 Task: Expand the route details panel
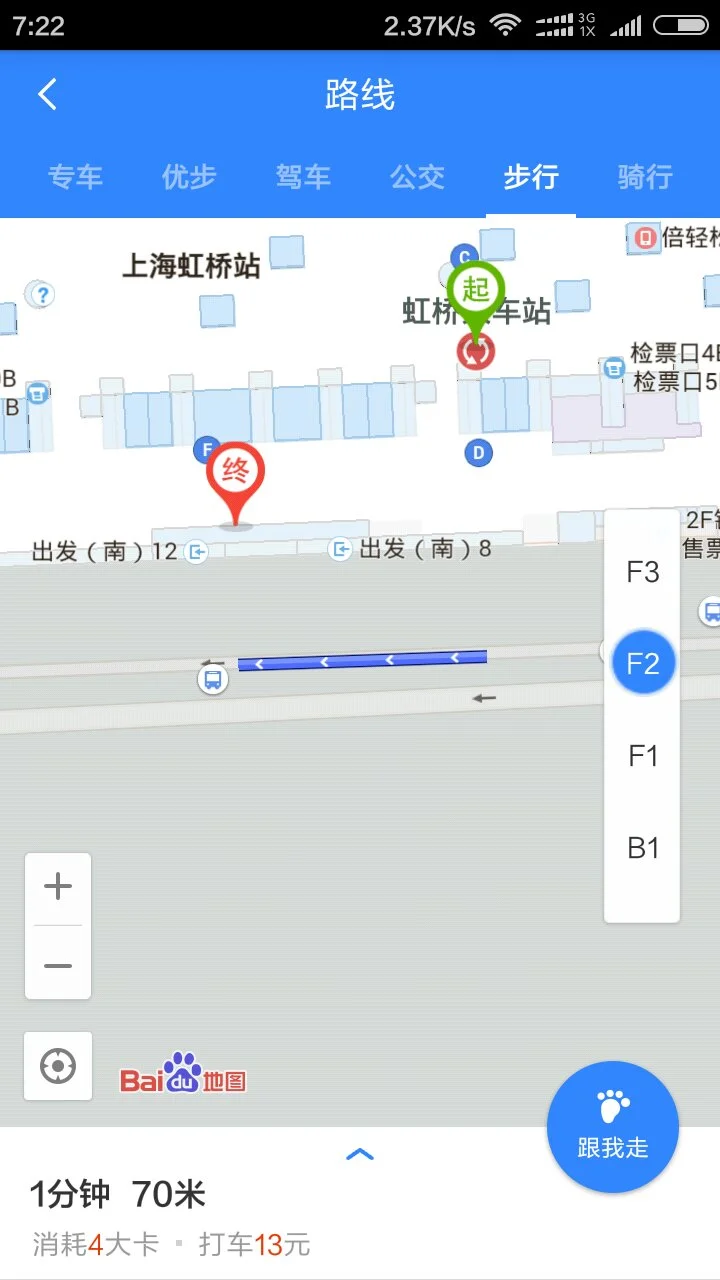click(359, 1153)
